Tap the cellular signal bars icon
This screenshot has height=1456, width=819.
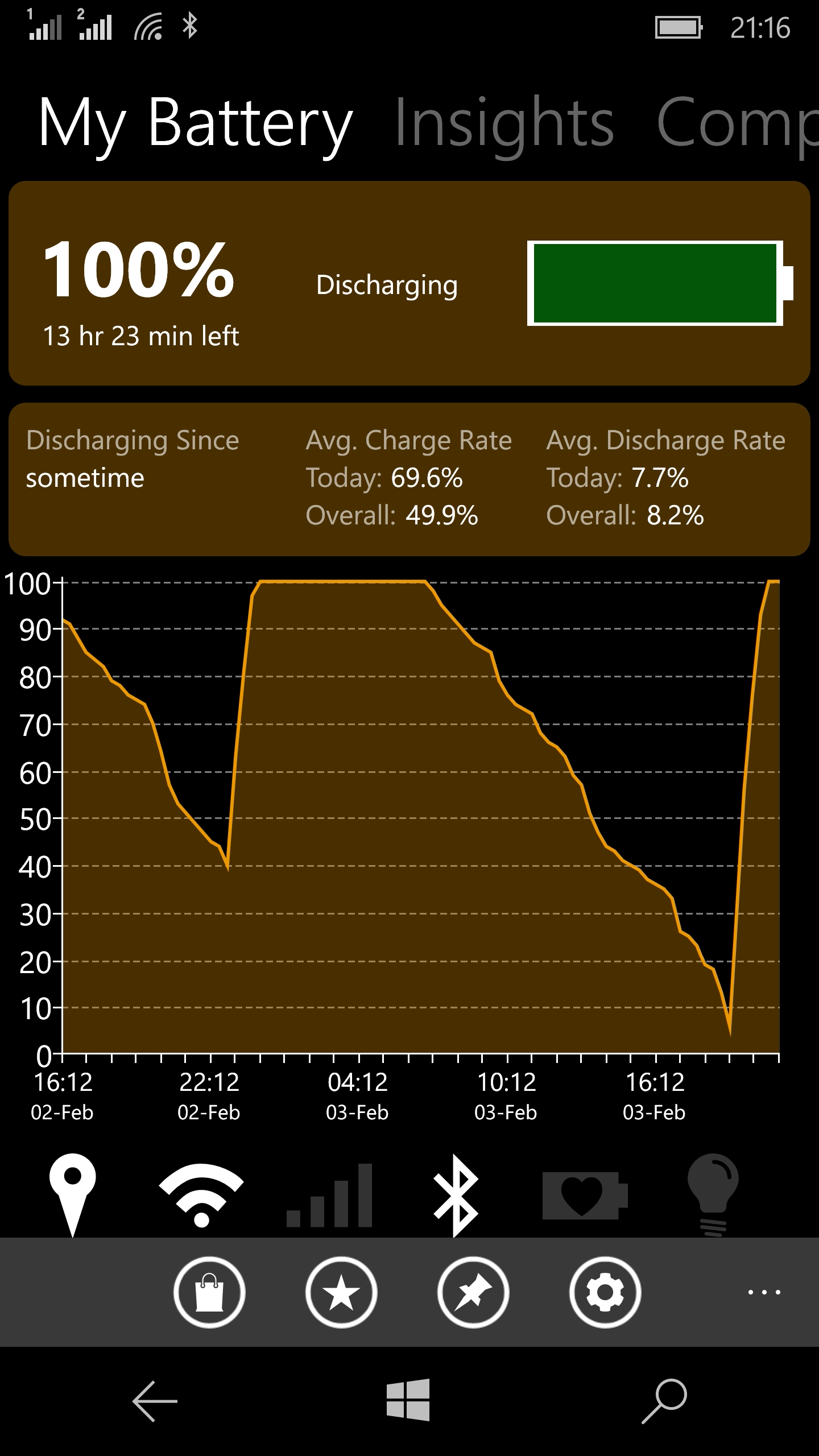click(x=329, y=1195)
